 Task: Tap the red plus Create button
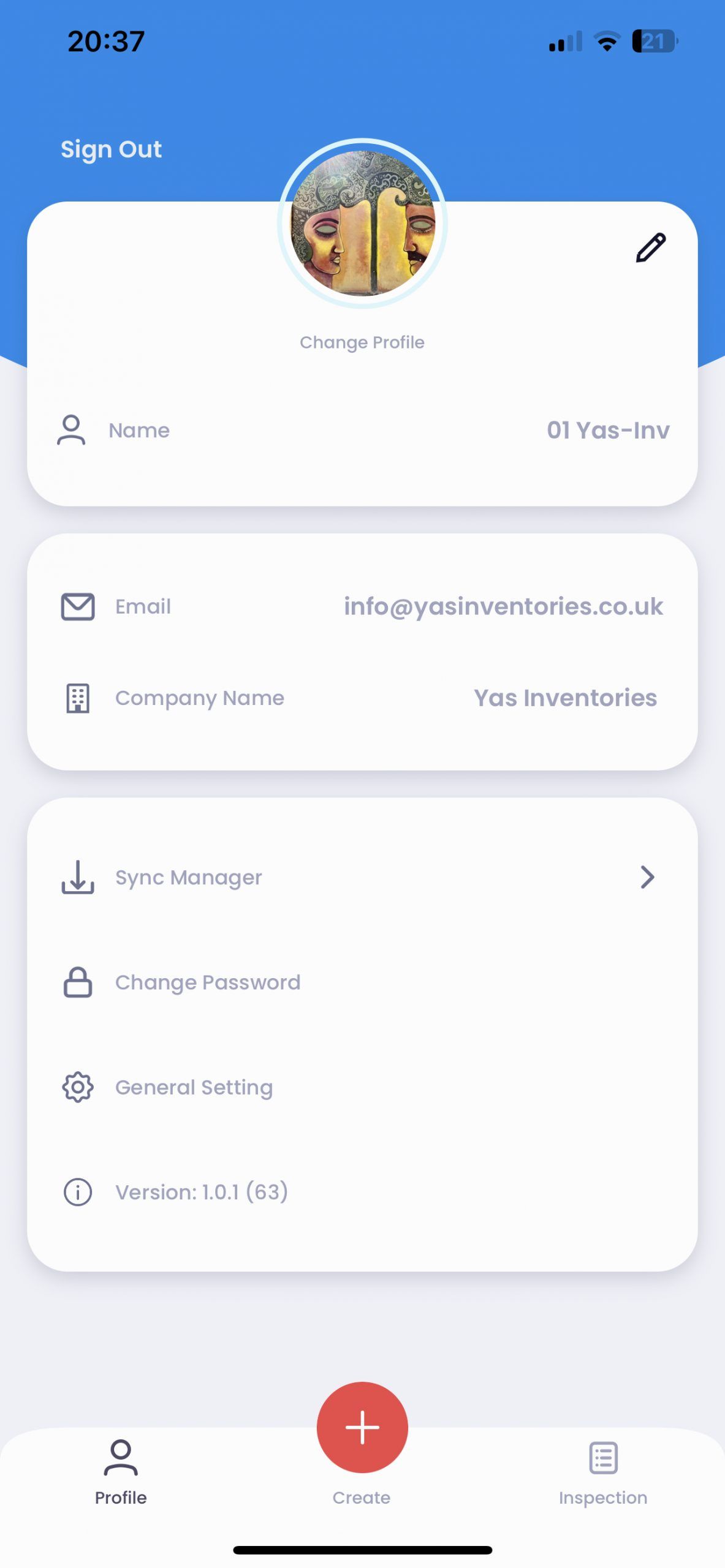tap(362, 1427)
